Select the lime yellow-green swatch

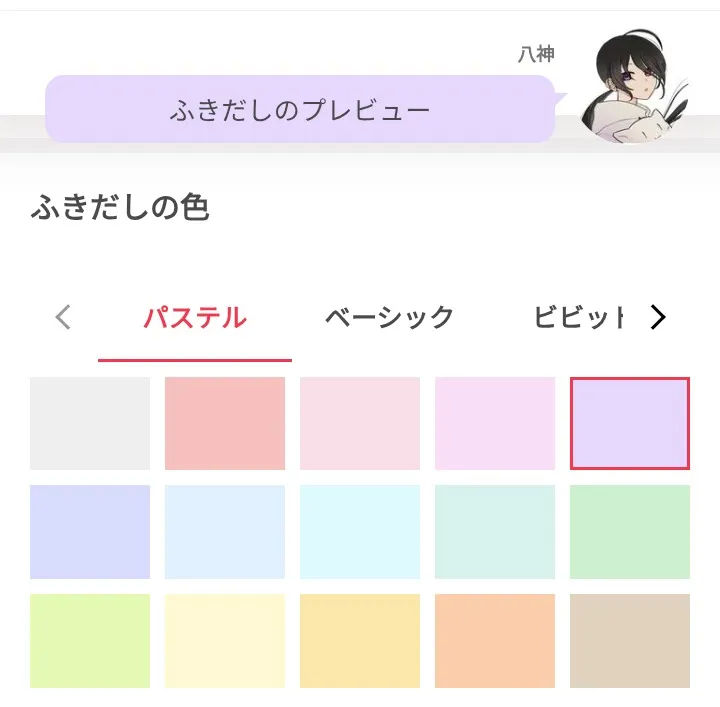click(90, 641)
